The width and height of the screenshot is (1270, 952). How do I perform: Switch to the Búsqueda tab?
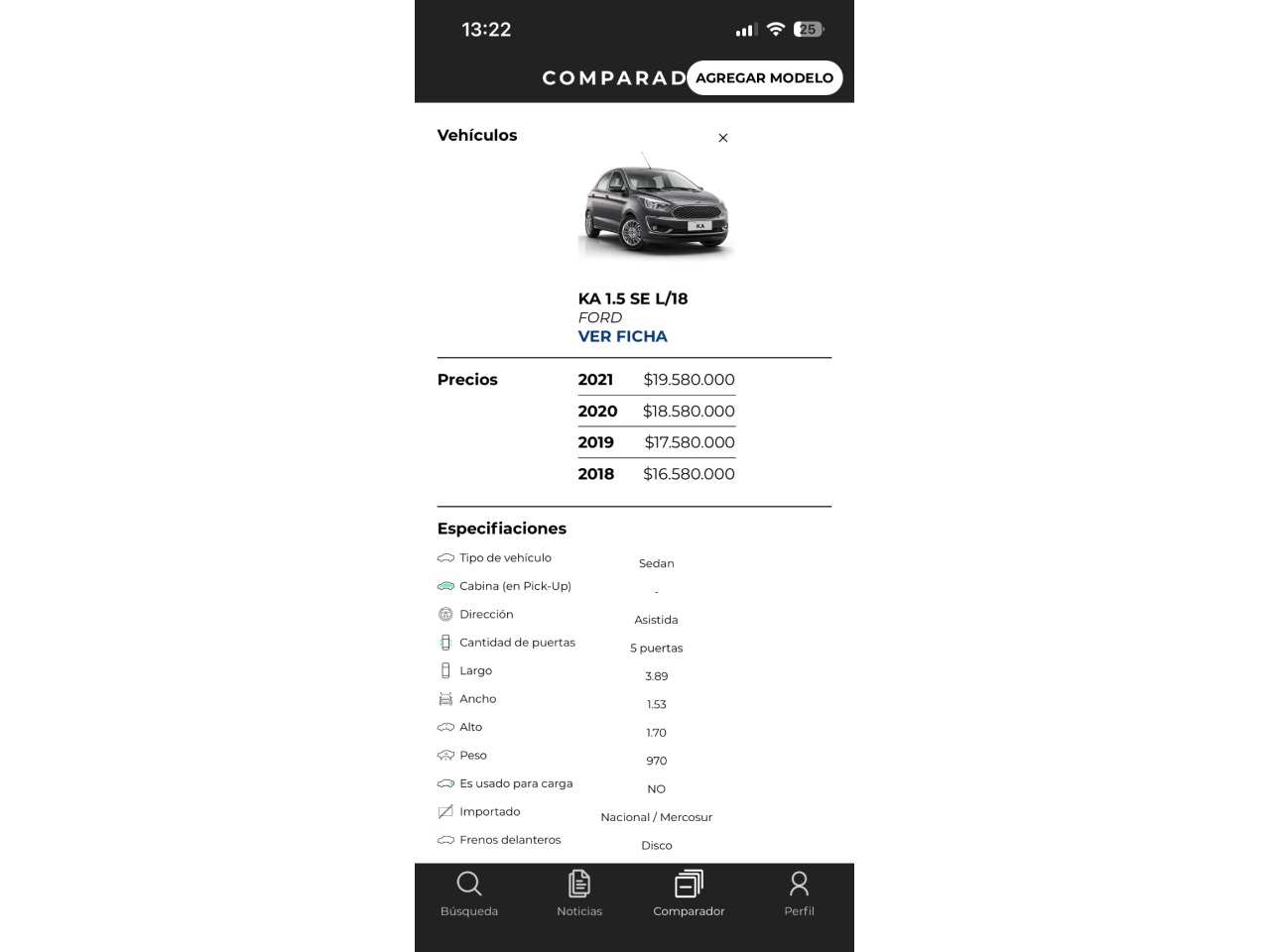tap(469, 893)
